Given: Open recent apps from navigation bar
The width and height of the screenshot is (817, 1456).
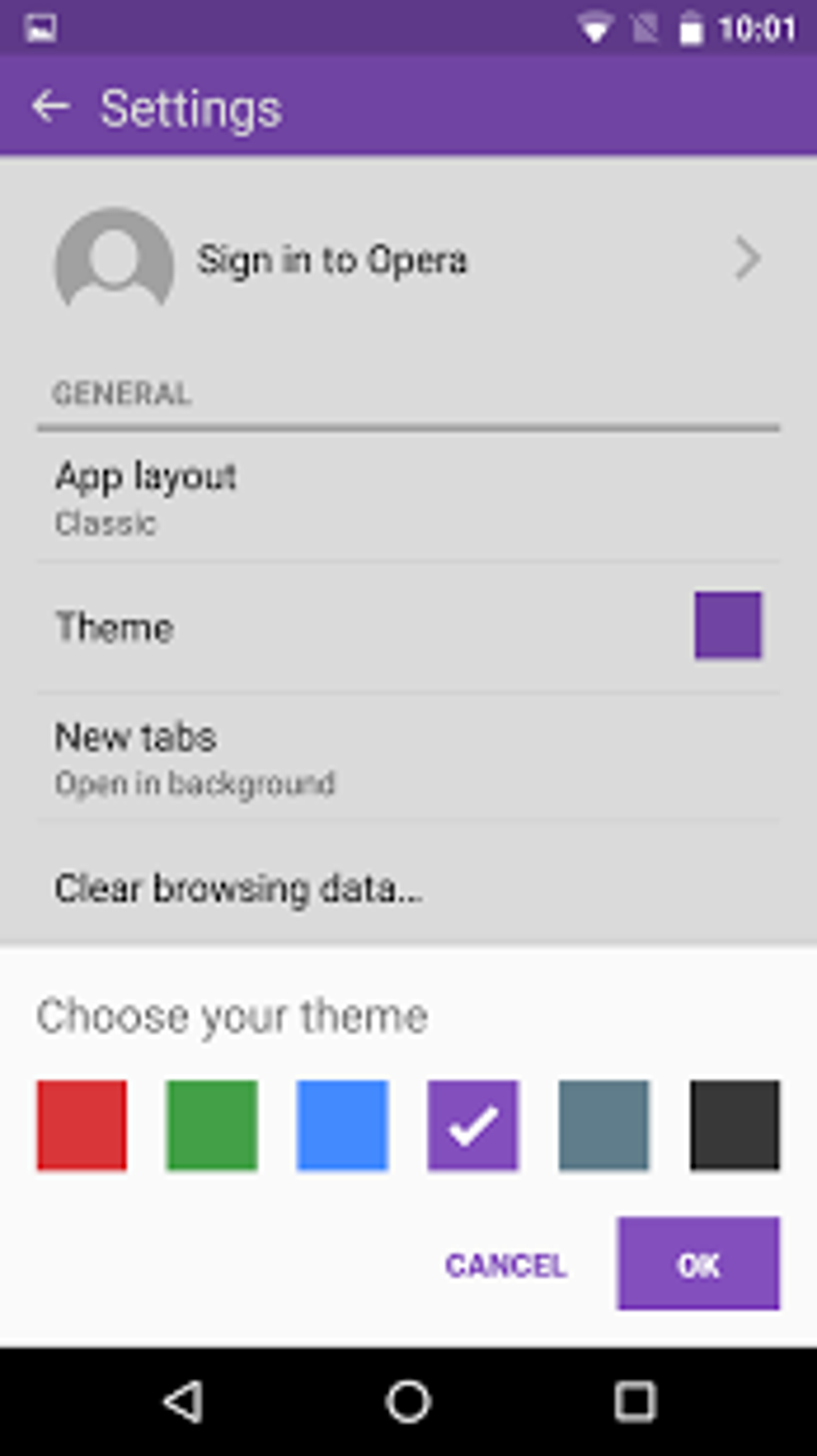Looking at the screenshot, I should click(x=635, y=1402).
